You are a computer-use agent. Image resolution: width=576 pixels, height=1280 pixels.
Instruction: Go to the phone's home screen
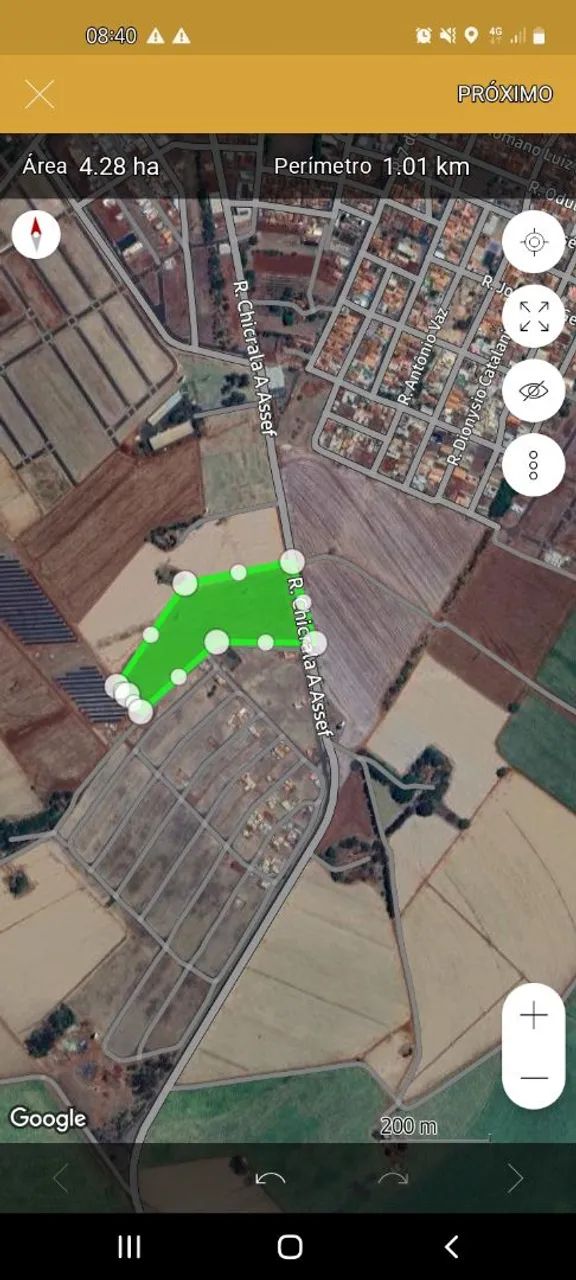pos(290,1246)
